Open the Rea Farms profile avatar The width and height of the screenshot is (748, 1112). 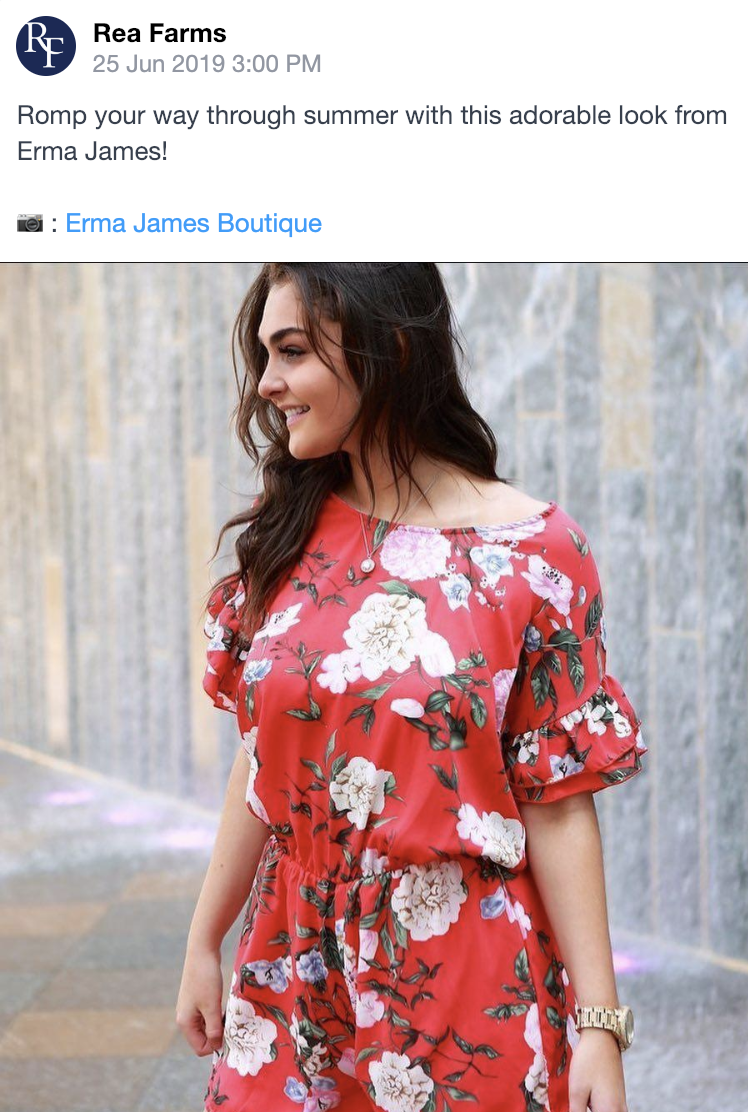click(46, 46)
